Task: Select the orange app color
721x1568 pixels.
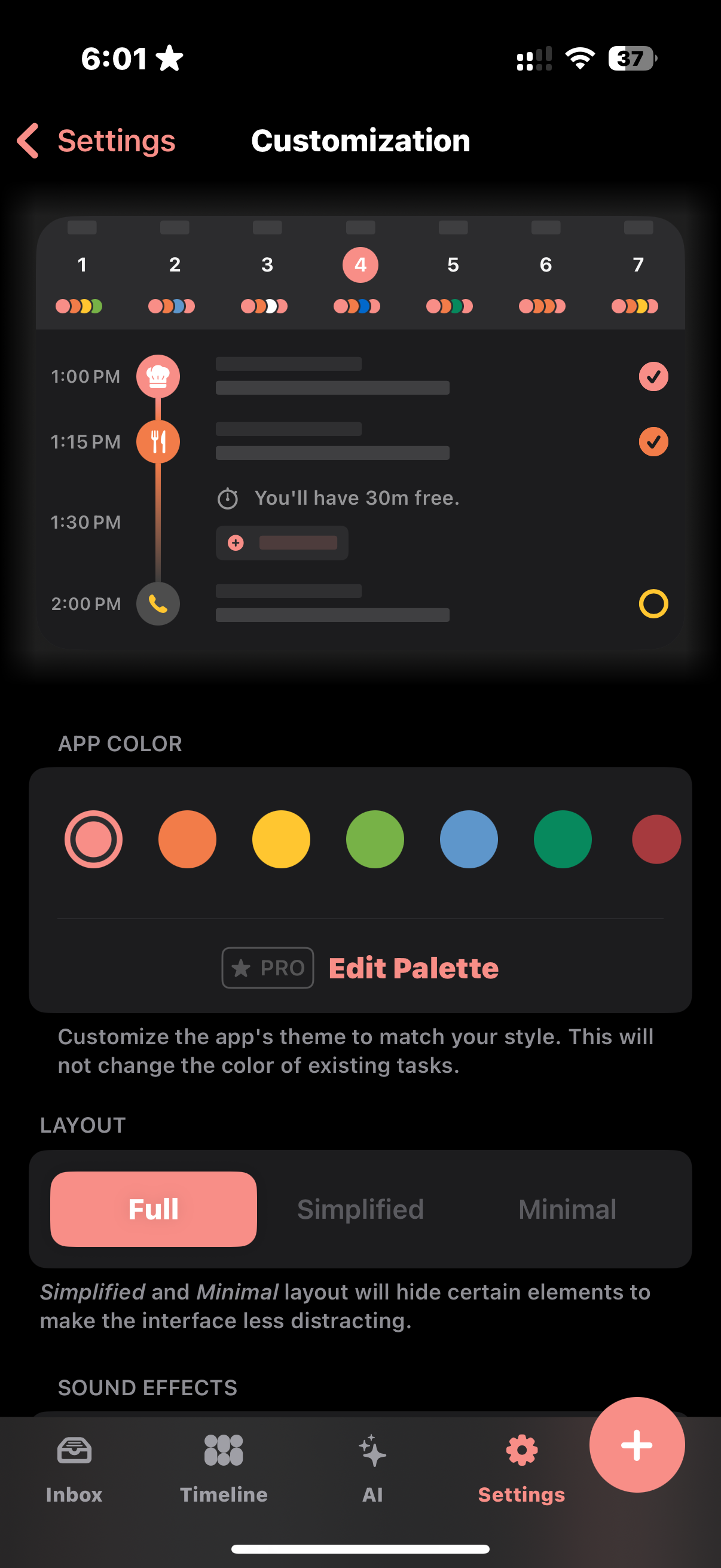Action: click(187, 840)
